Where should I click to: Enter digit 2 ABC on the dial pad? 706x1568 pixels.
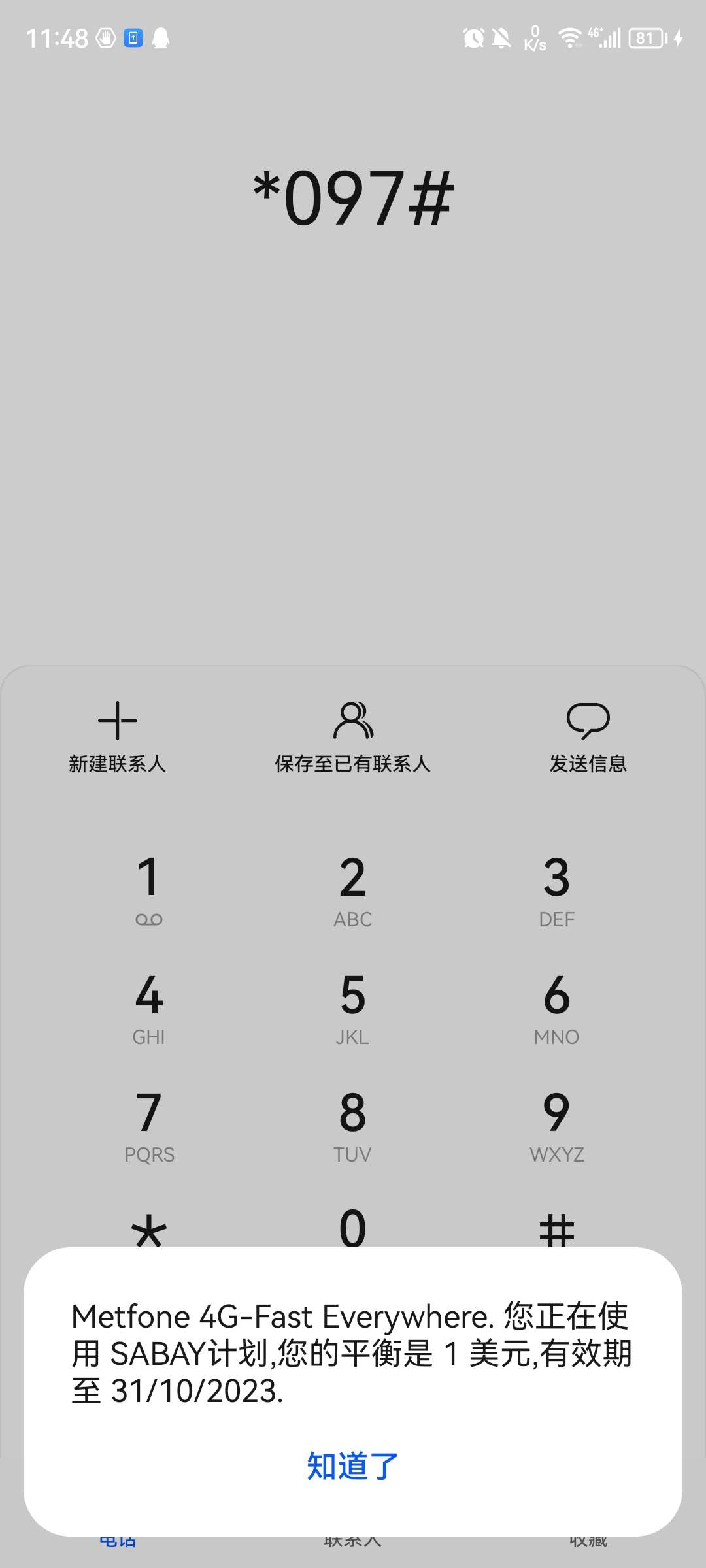pyautogui.click(x=352, y=889)
